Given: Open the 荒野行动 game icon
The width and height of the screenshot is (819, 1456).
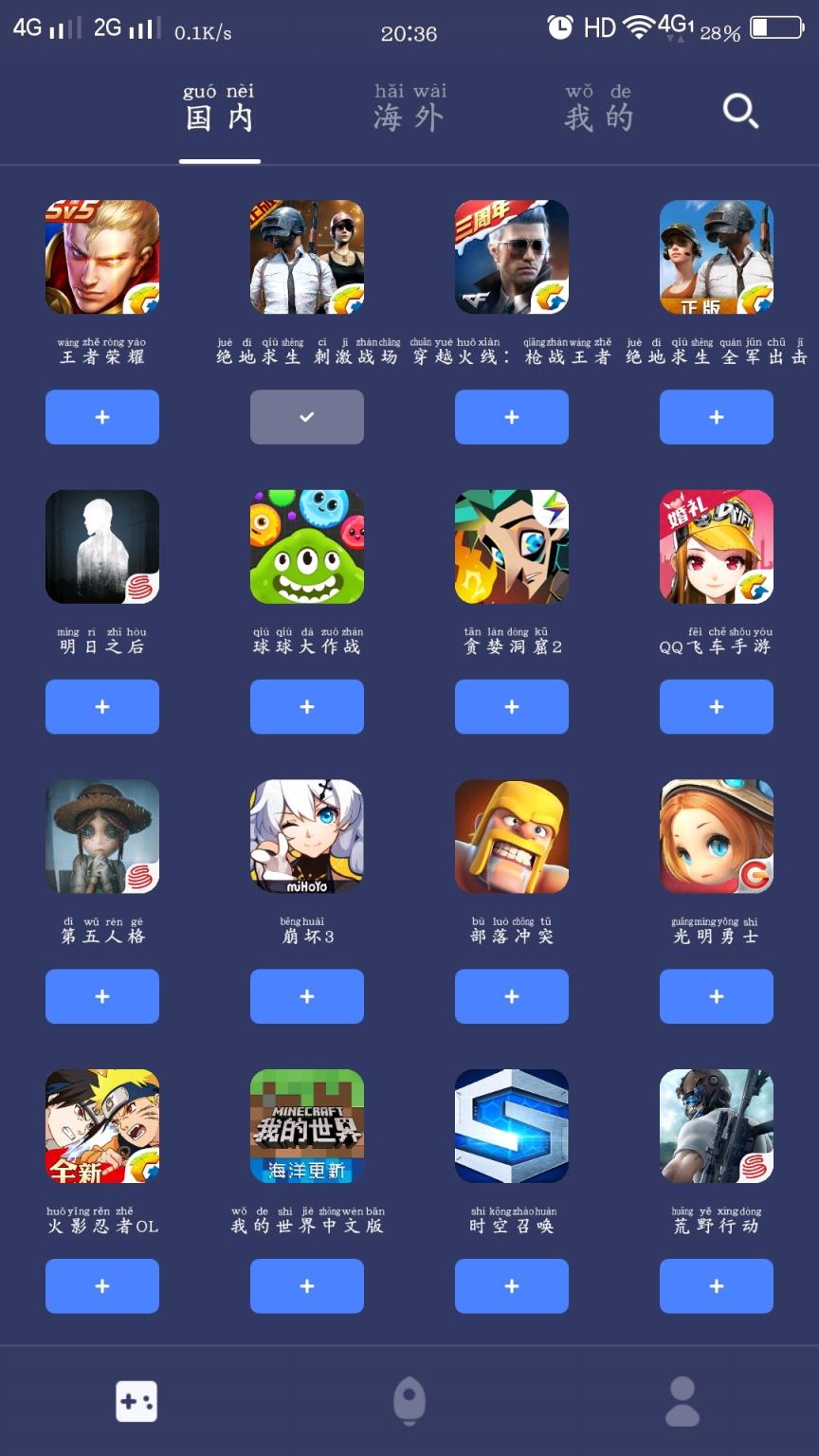Looking at the screenshot, I should click(717, 1126).
